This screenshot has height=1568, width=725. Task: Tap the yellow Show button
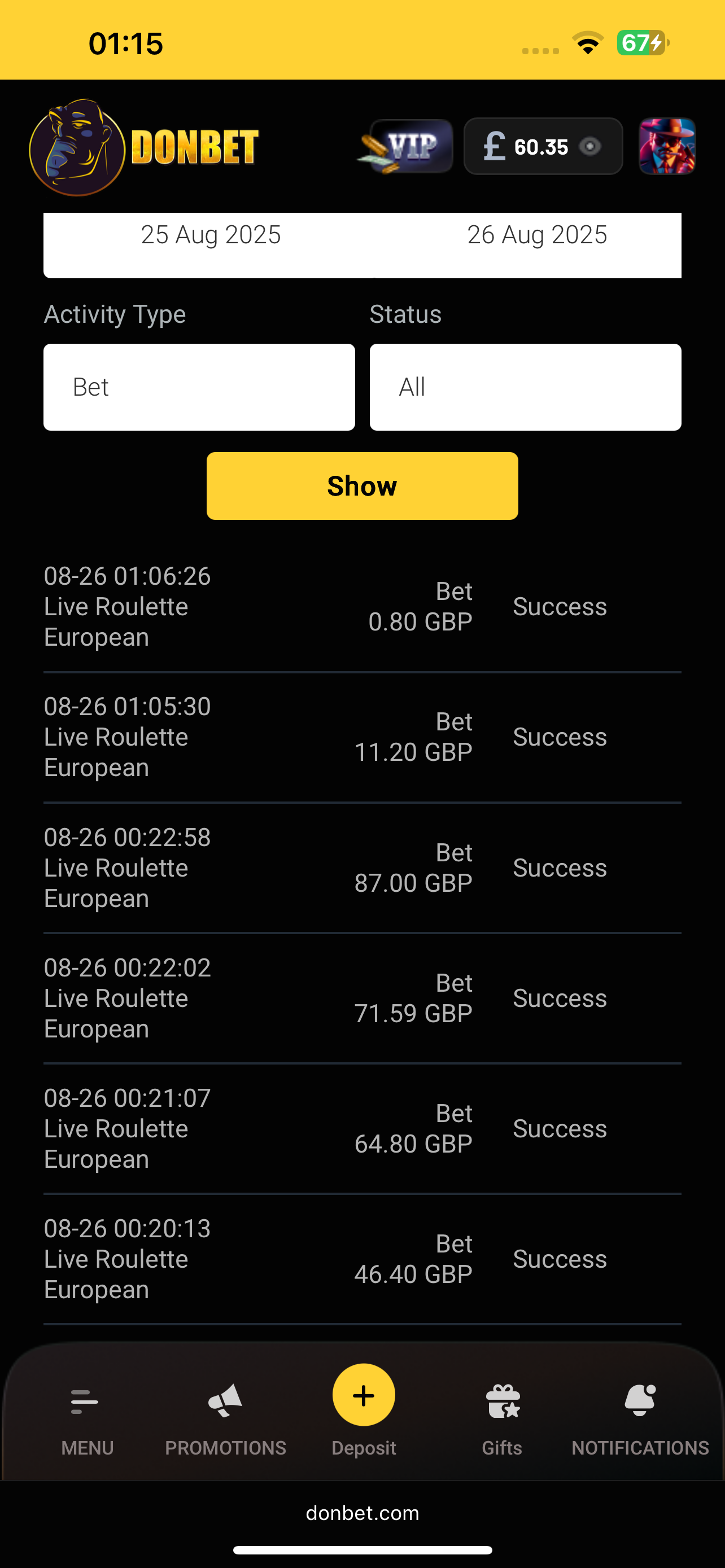(x=362, y=486)
